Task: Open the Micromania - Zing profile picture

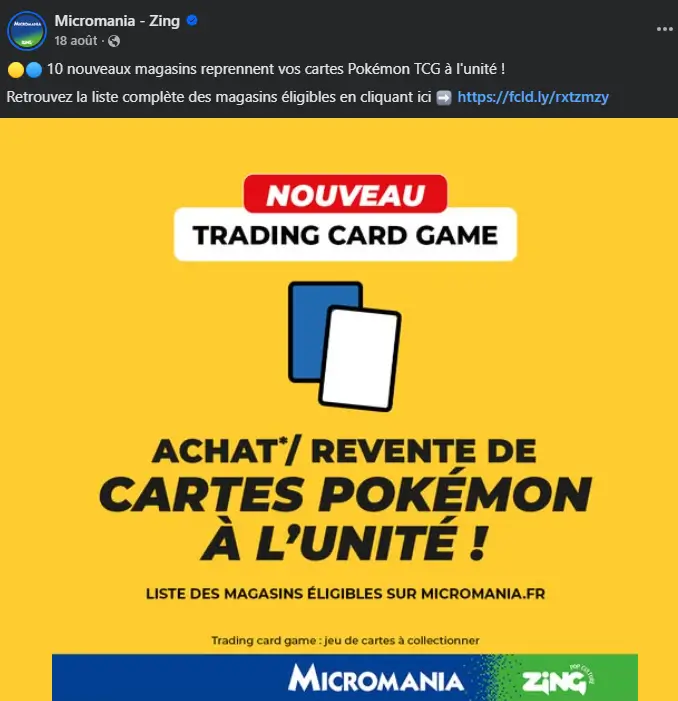Action: pyautogui.click(x=27, y=31)
